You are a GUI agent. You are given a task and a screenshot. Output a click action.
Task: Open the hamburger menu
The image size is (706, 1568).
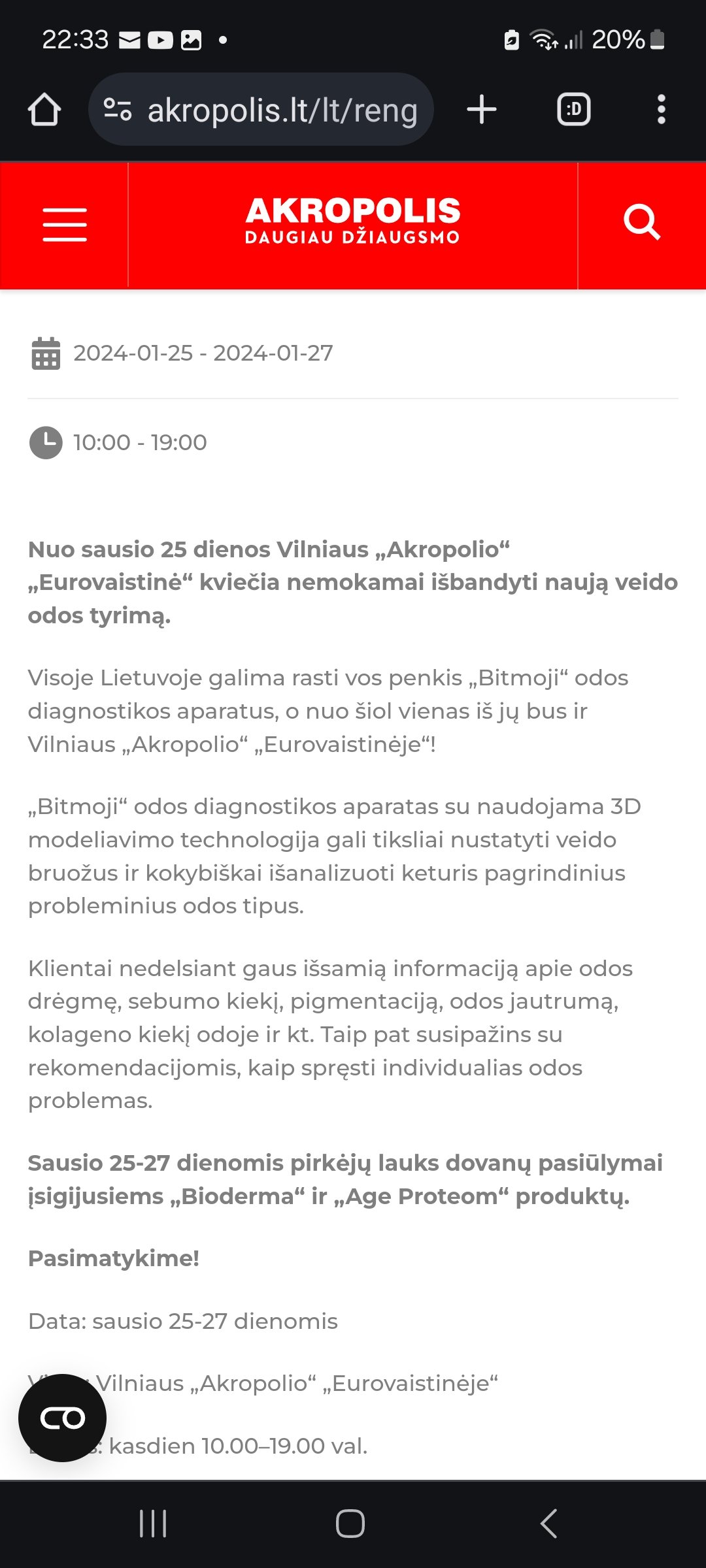tap(64, 225)
